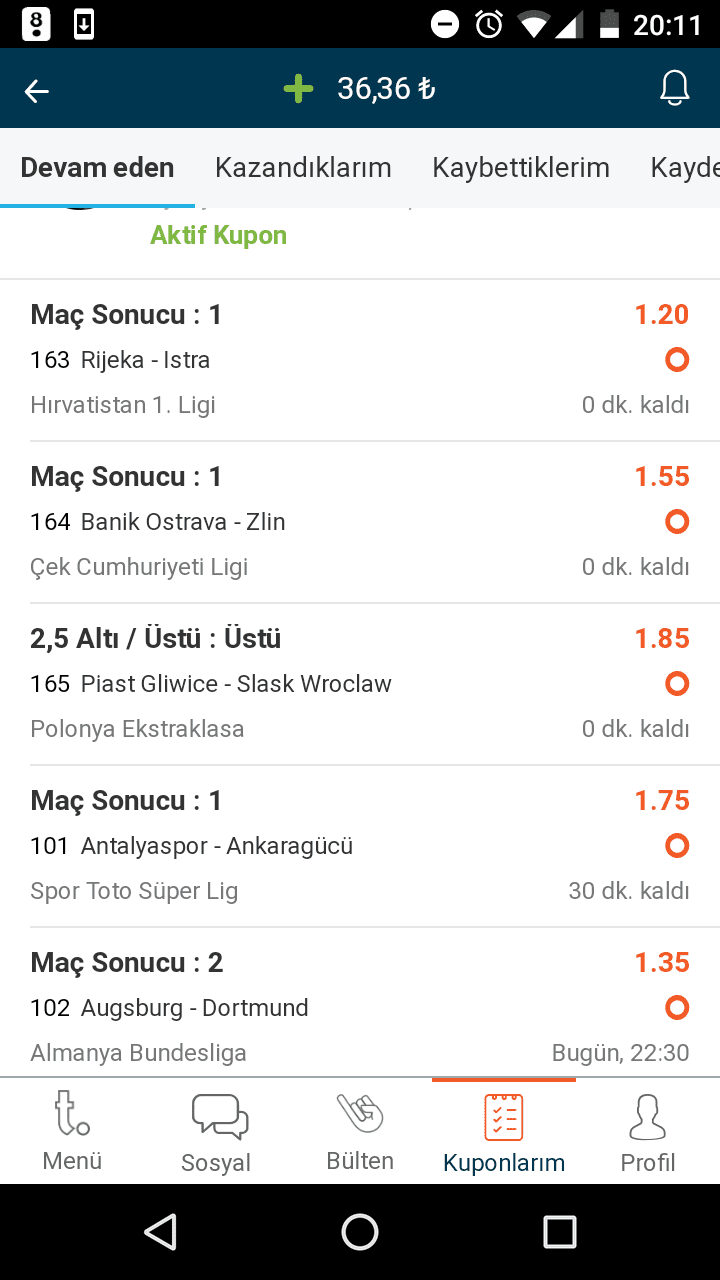
Task: Open the Banik Ostrava - Zlin match row
Action: [x=360, y=522]
